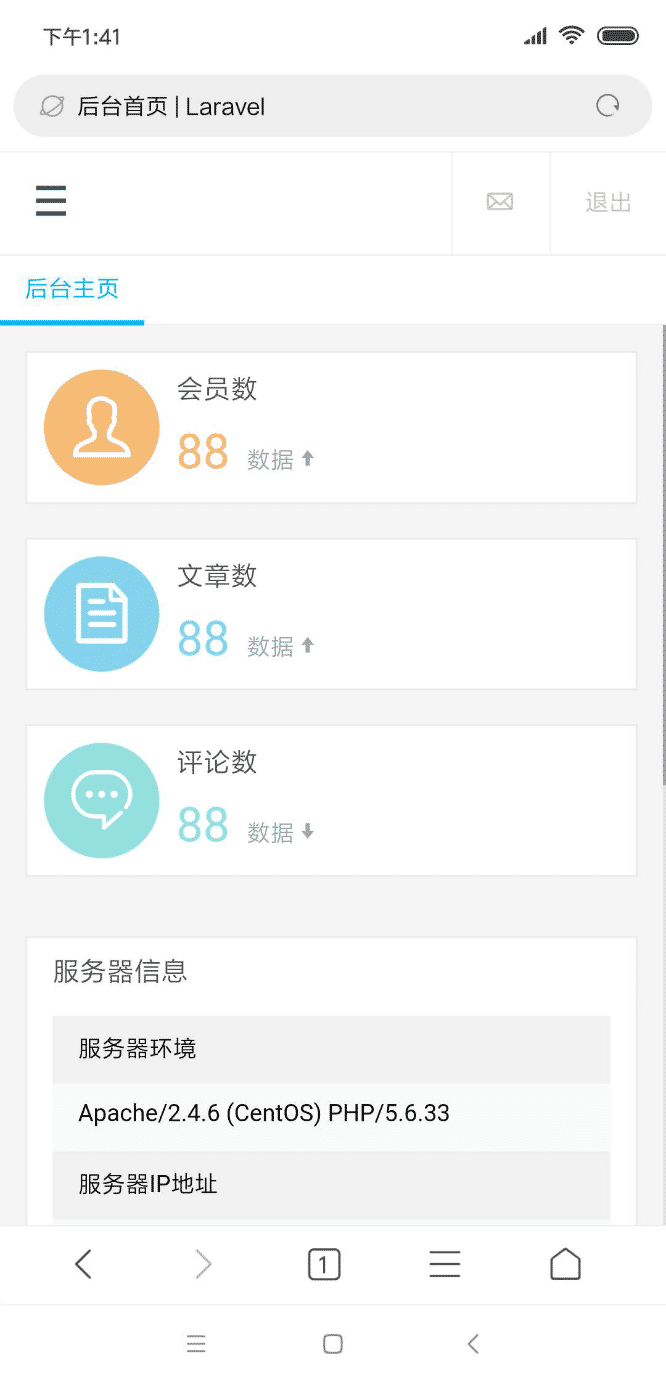Open the 文章数 card
The image size is (666, 1384).
point(331,614)
